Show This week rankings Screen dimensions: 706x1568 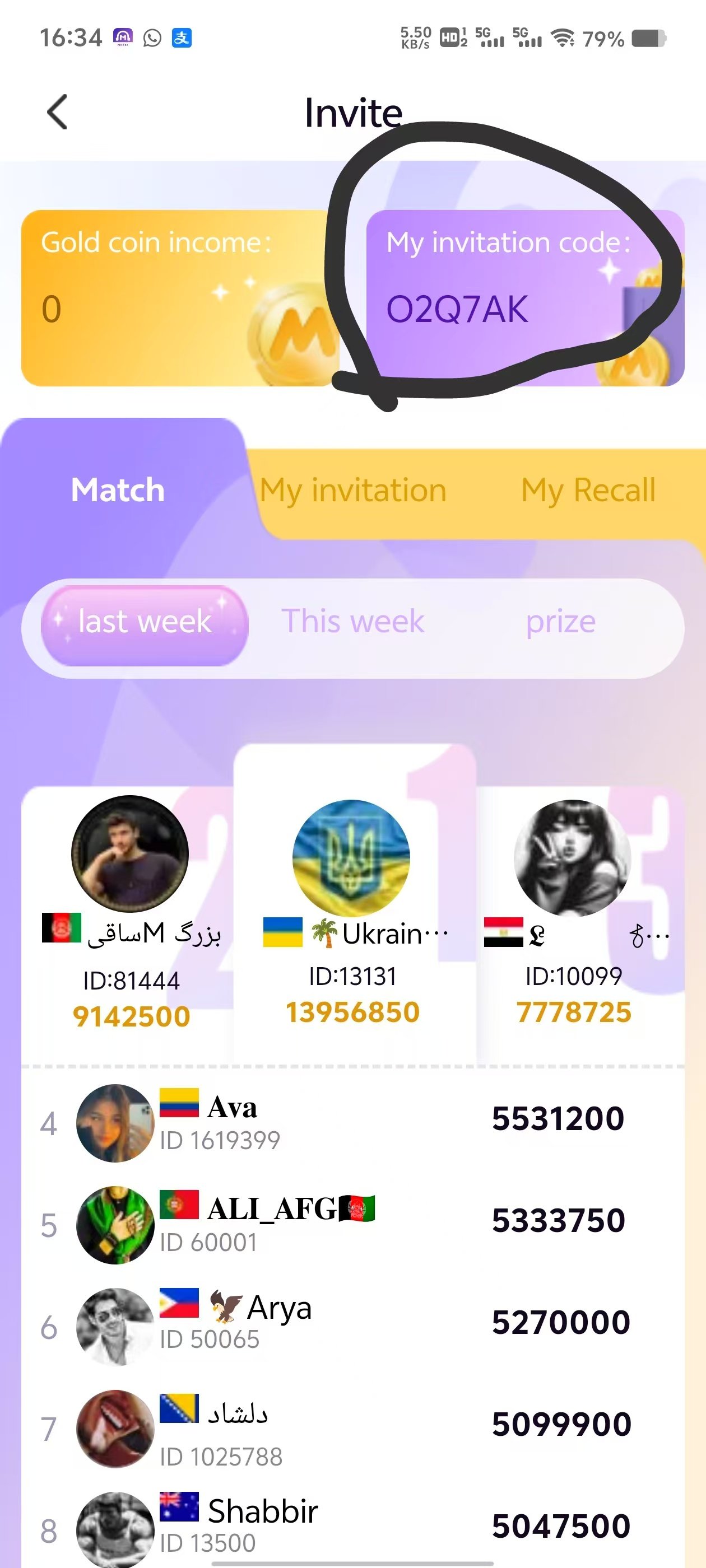click(x=352, y=622)
